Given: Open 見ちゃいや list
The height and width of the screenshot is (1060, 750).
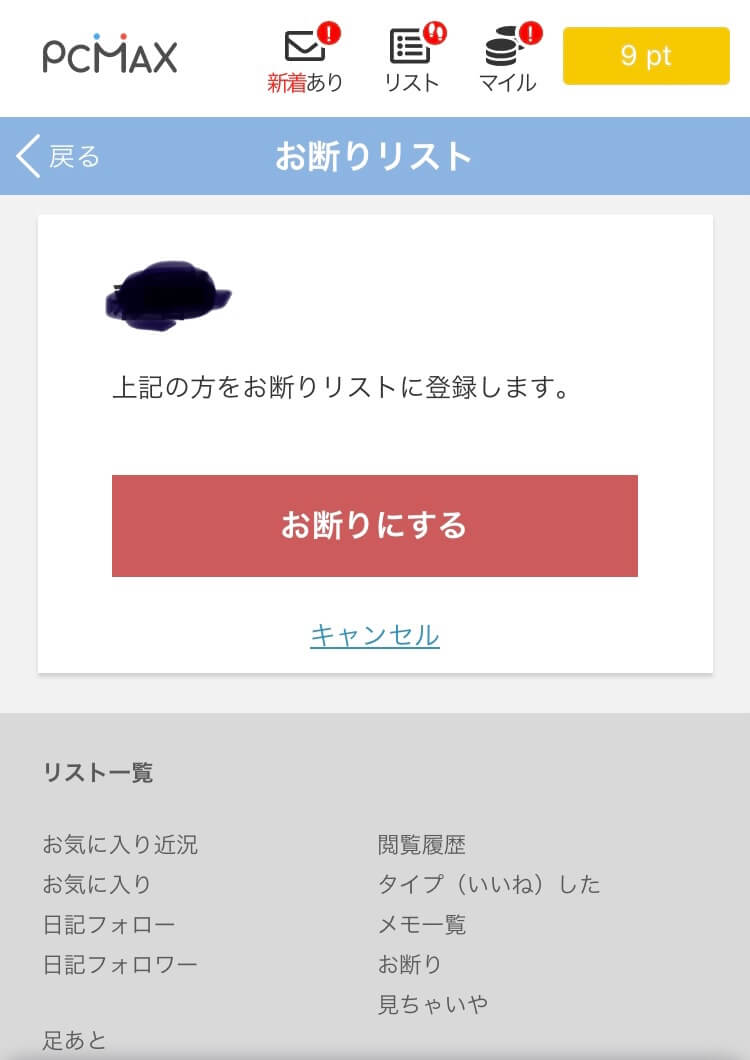Looking at the screenshot, I should [433, 1004].
